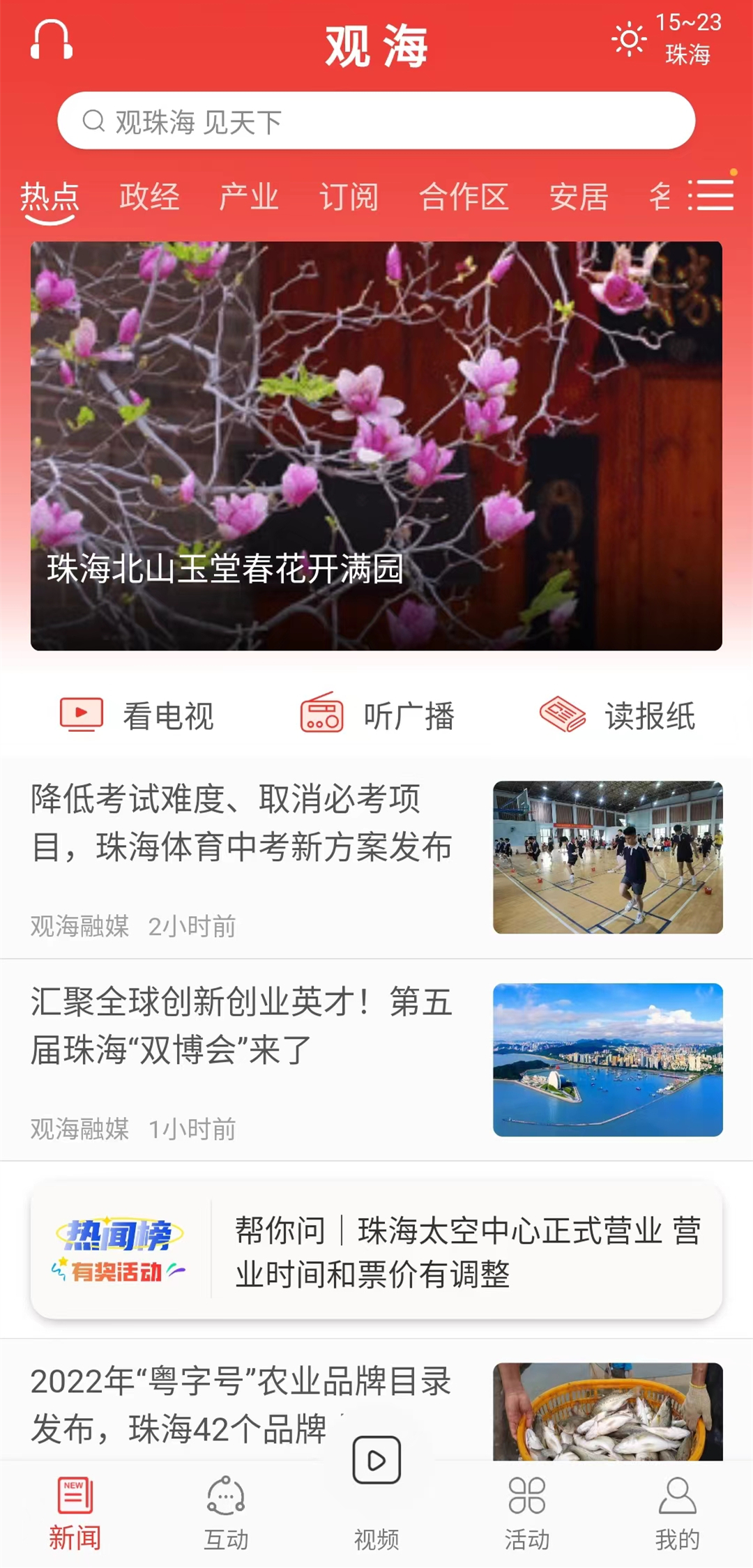The image size is (753, 1568).
Task: Tap the 观珠海 见天下 search box
Action: click(x=376, y=121)
